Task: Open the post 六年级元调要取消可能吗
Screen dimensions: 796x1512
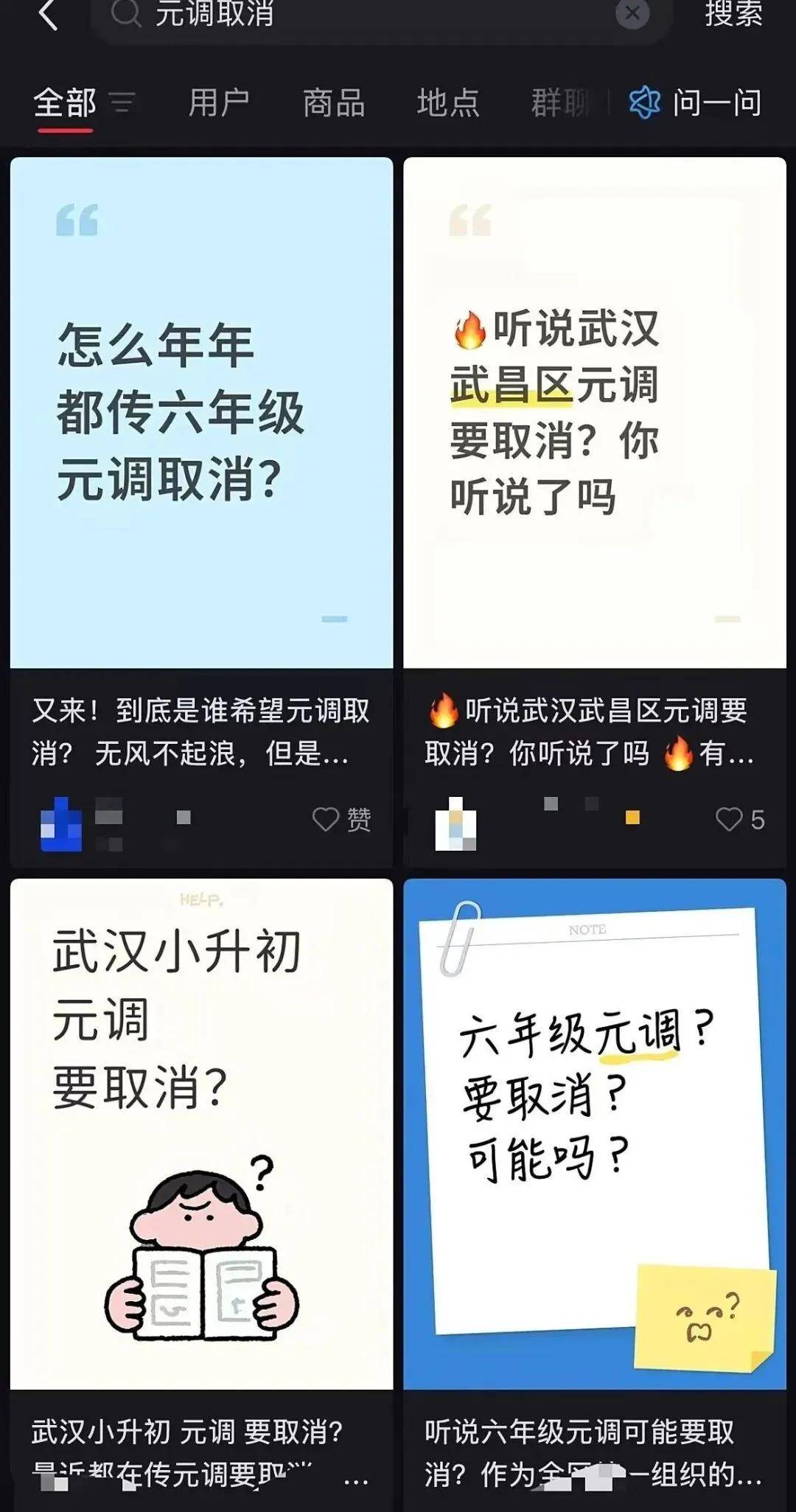Action: (x=594, y=1134)
